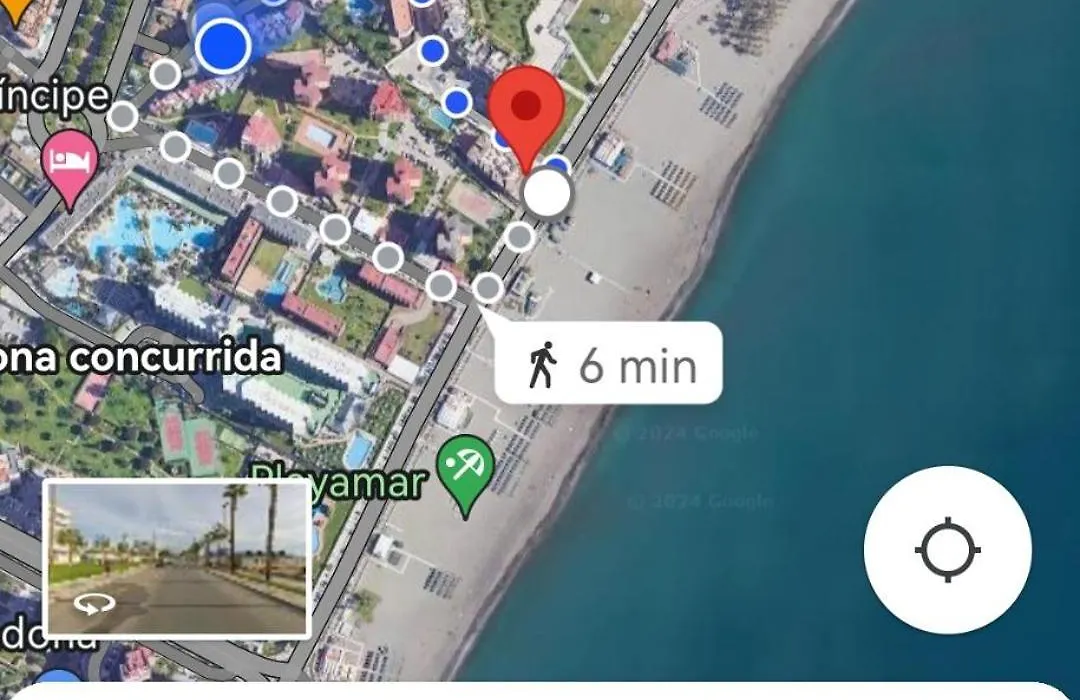Open the pink hotel marker

pos(70,162)
